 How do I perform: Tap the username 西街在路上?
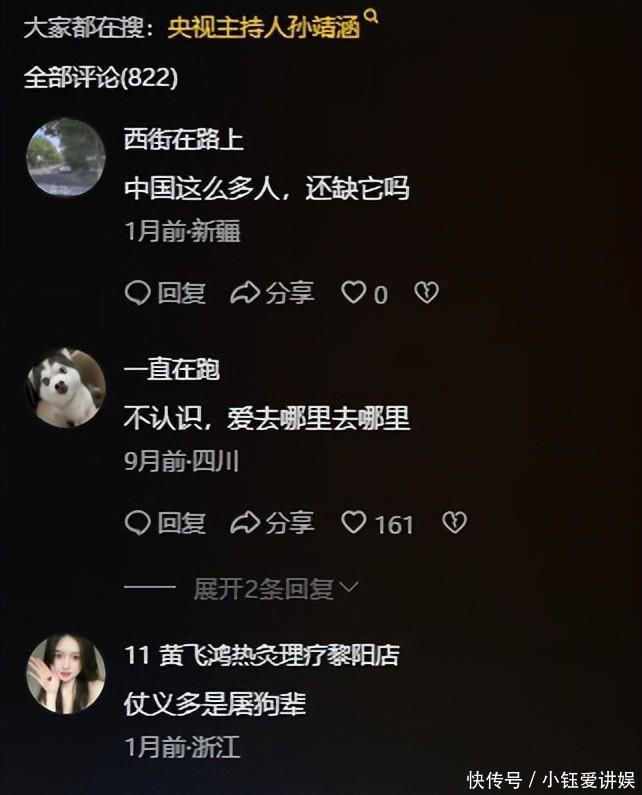pos(183,140)
